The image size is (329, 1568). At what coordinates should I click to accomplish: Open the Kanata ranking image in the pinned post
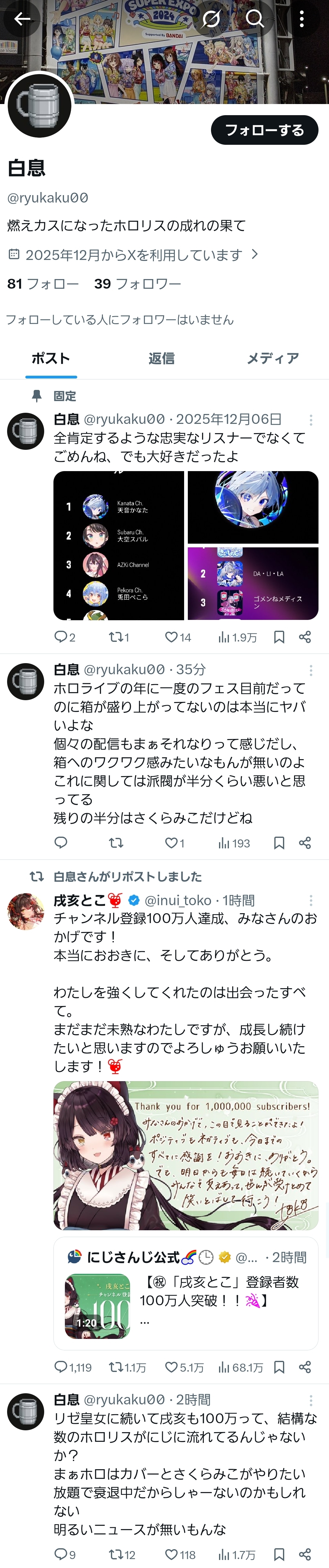coord(119,546)
